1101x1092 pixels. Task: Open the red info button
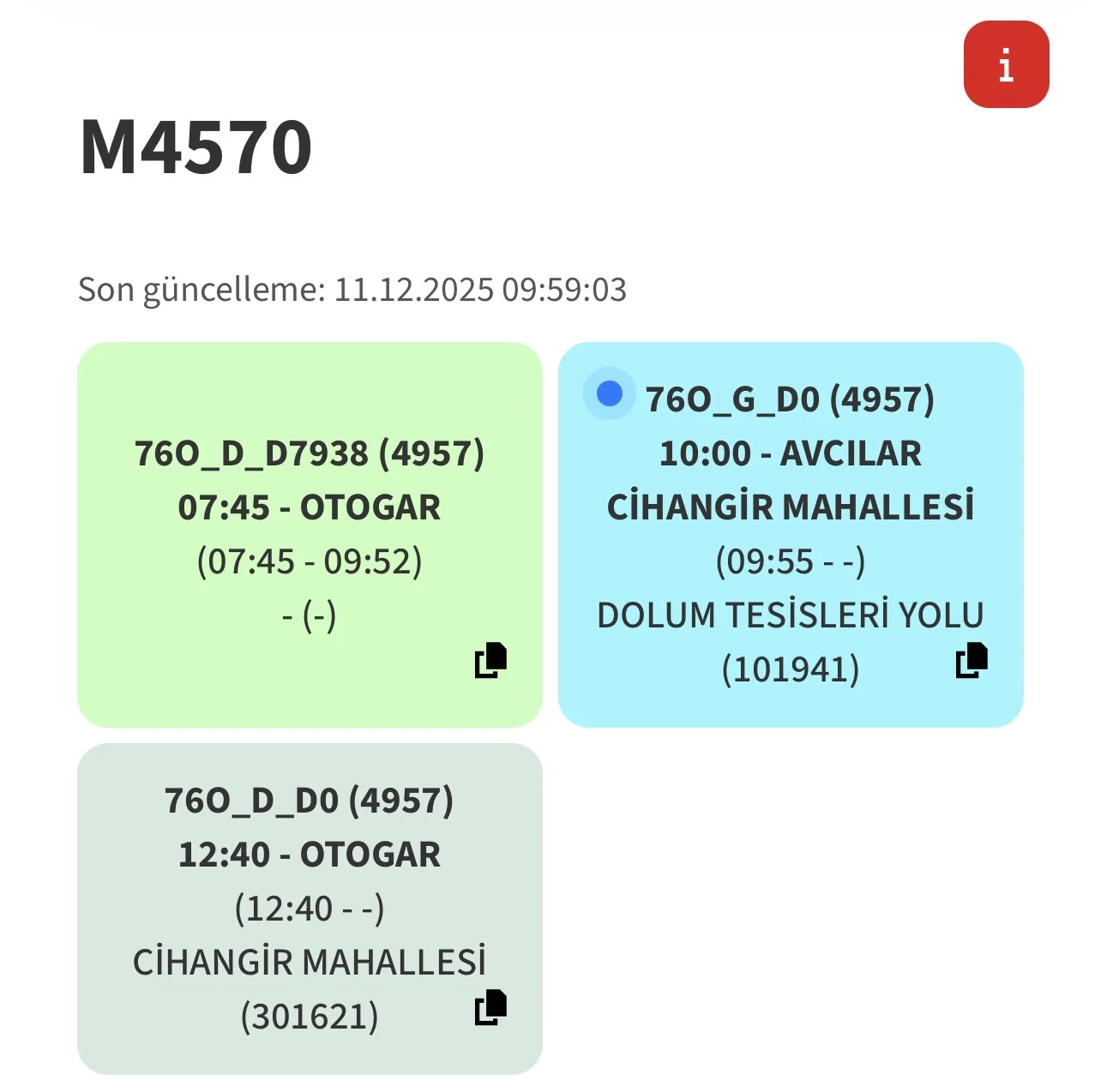[x=1006, y=65]
